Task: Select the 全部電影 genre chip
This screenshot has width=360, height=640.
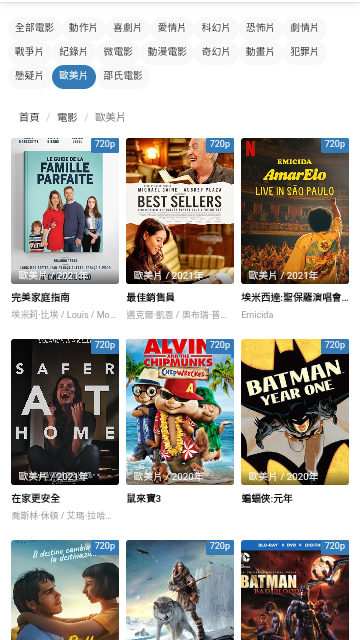Action: coord(34,28)
